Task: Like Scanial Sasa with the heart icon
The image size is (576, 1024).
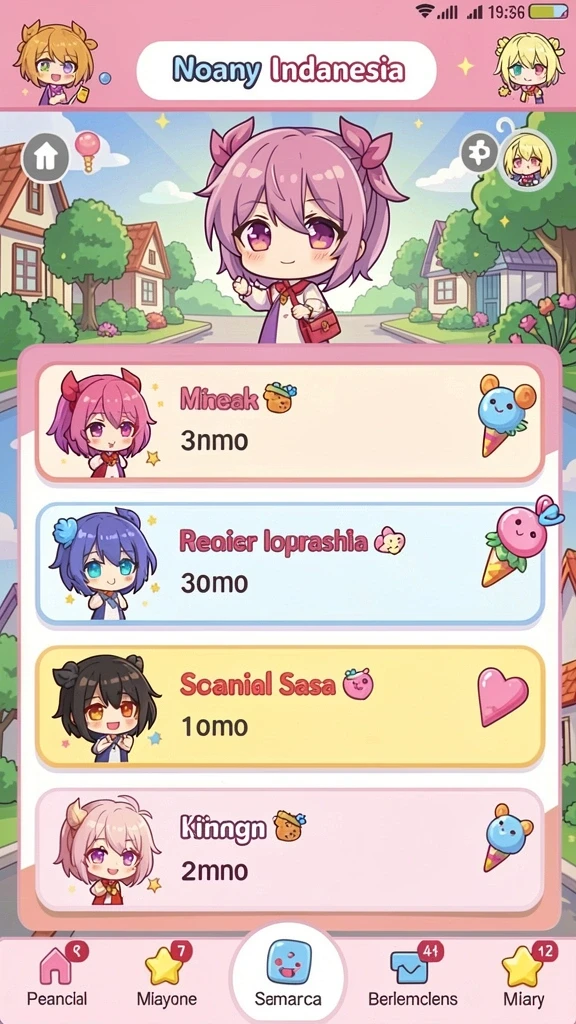Action: (502, 696)
